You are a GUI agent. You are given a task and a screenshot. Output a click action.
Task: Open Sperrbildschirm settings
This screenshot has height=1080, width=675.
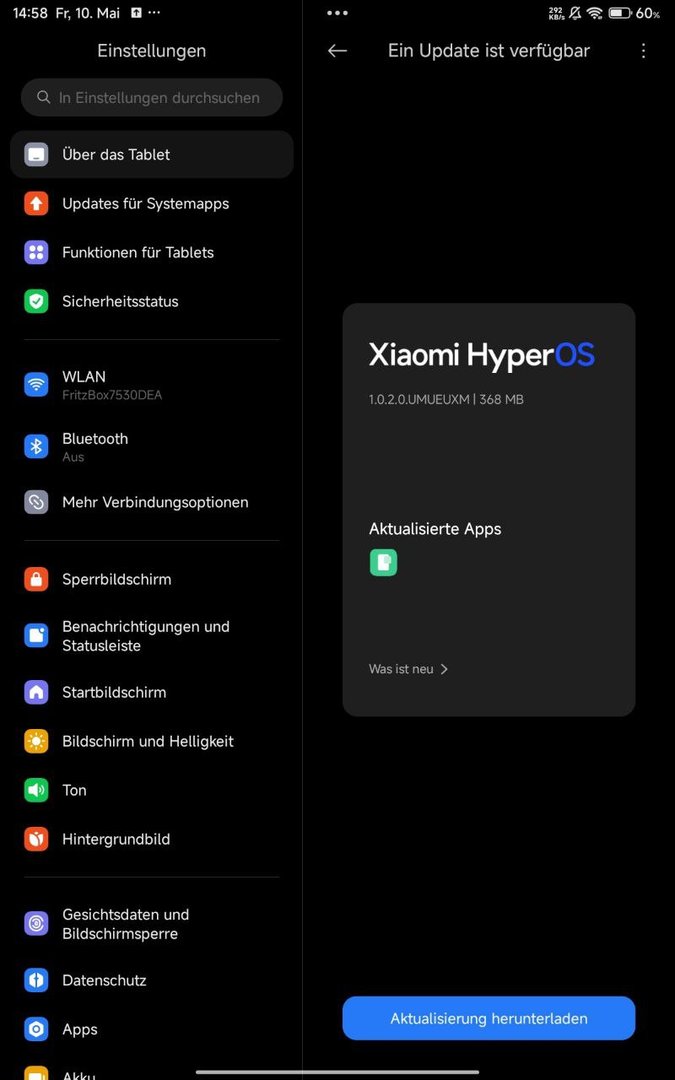click(116, 579)
